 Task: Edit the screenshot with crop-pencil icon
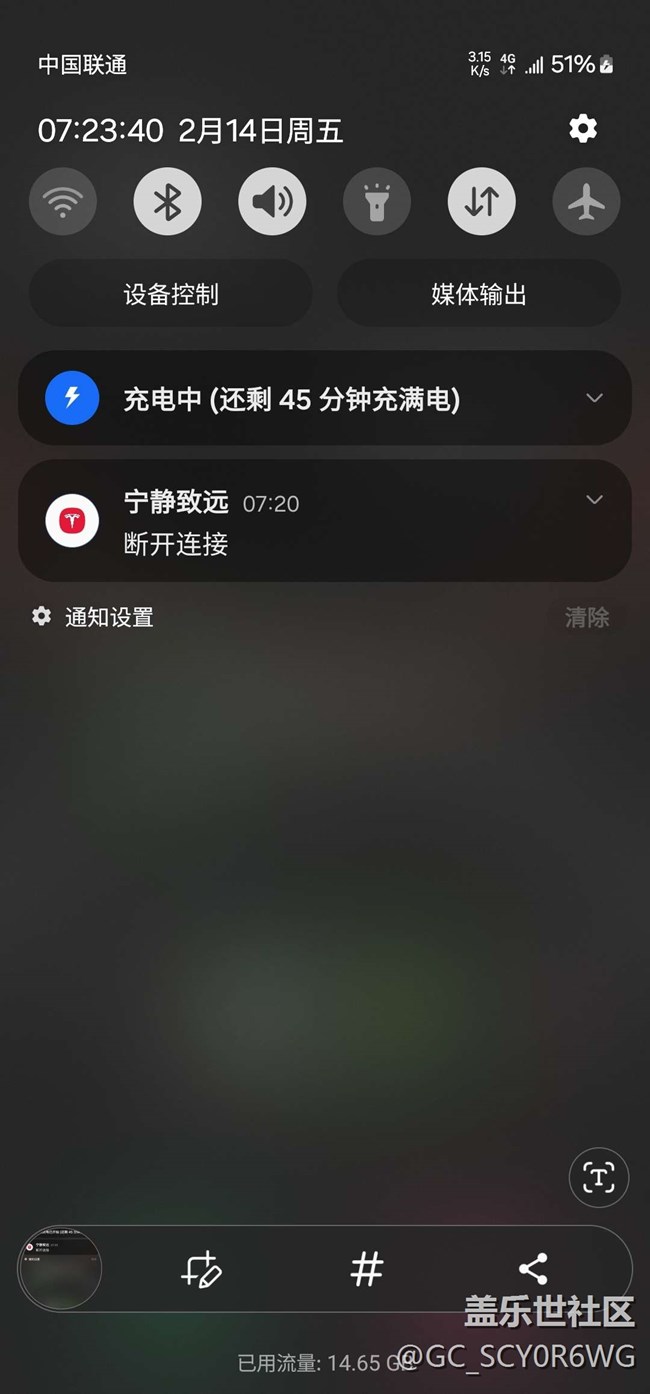coord(201,1270)
